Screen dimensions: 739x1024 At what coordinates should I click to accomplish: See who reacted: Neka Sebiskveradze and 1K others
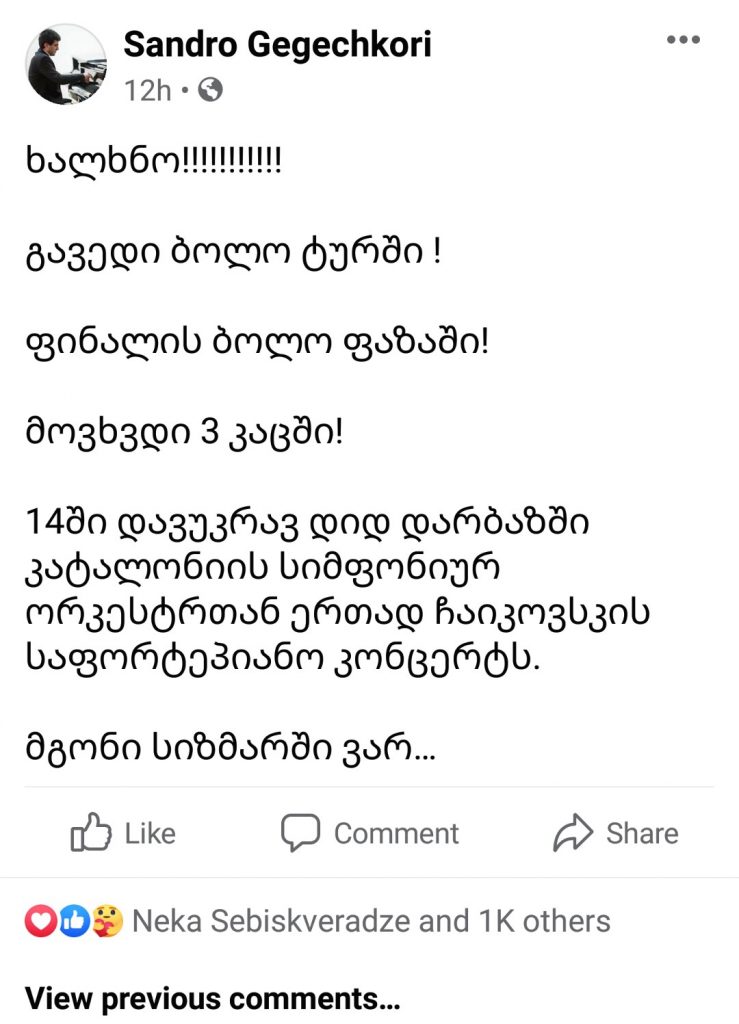coord(370,920)
